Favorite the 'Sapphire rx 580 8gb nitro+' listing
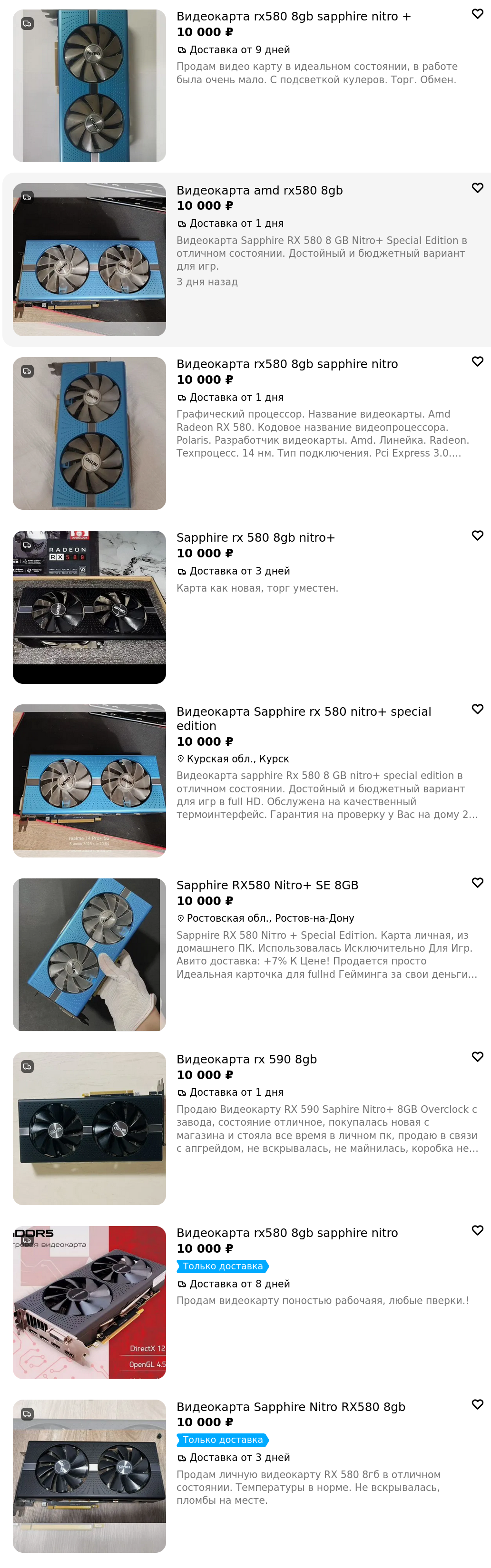 click(477, 536)
